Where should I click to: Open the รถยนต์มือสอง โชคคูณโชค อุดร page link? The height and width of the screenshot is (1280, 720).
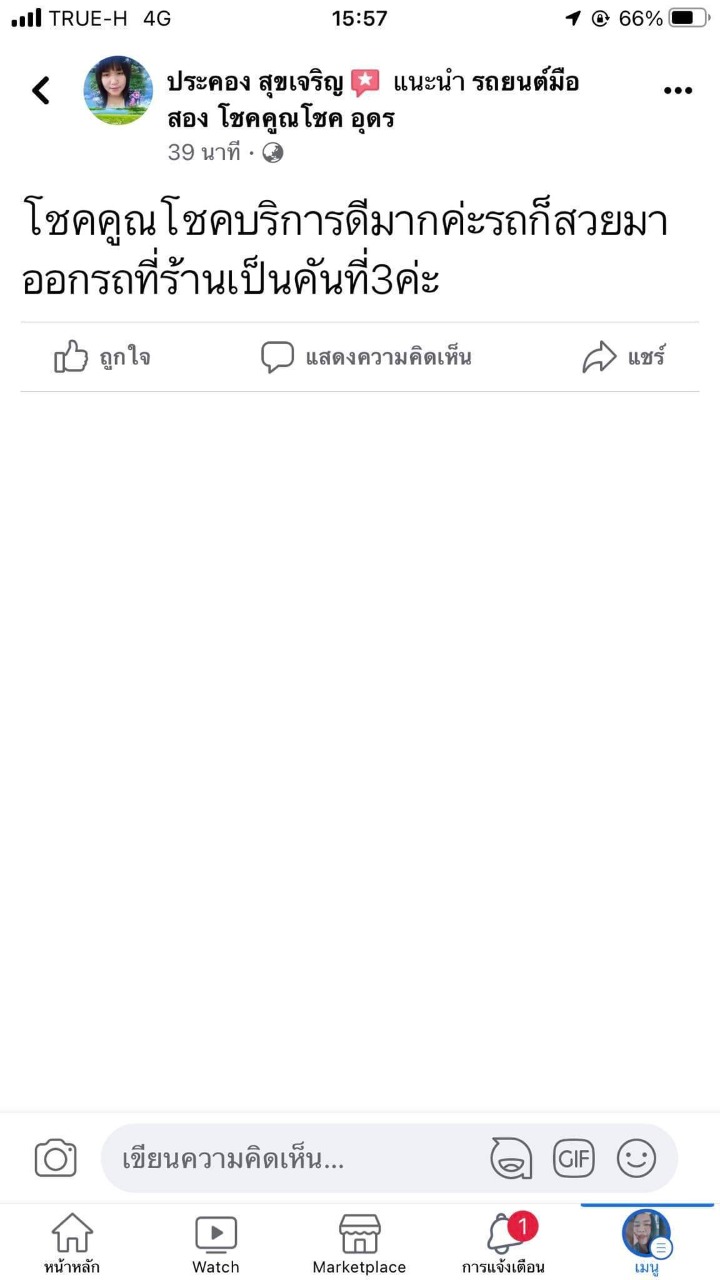tap(374, 100)
